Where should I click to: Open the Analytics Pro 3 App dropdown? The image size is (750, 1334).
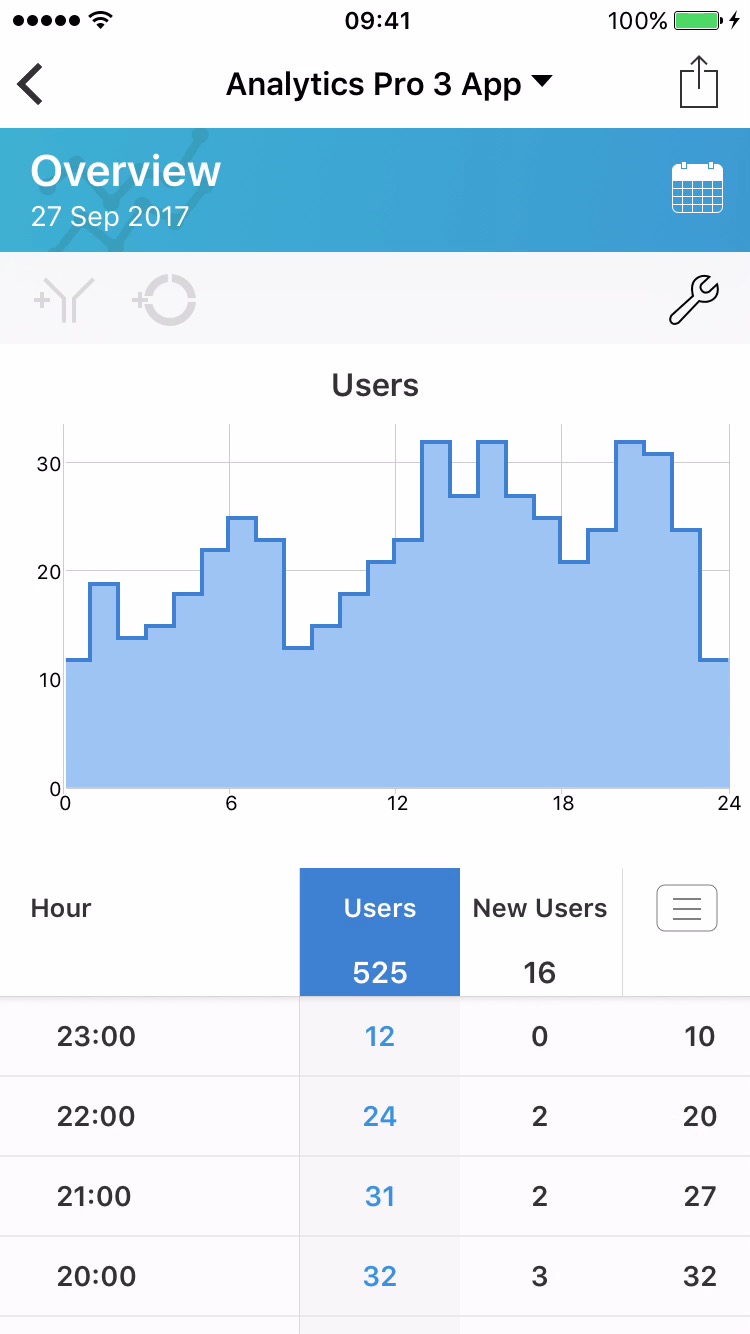tap(388, 84)
